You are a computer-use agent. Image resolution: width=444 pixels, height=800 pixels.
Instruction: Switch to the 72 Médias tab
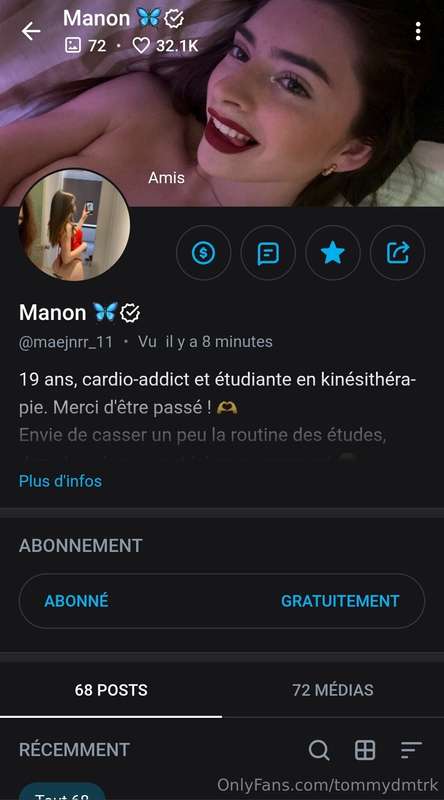tap(333, 690)
